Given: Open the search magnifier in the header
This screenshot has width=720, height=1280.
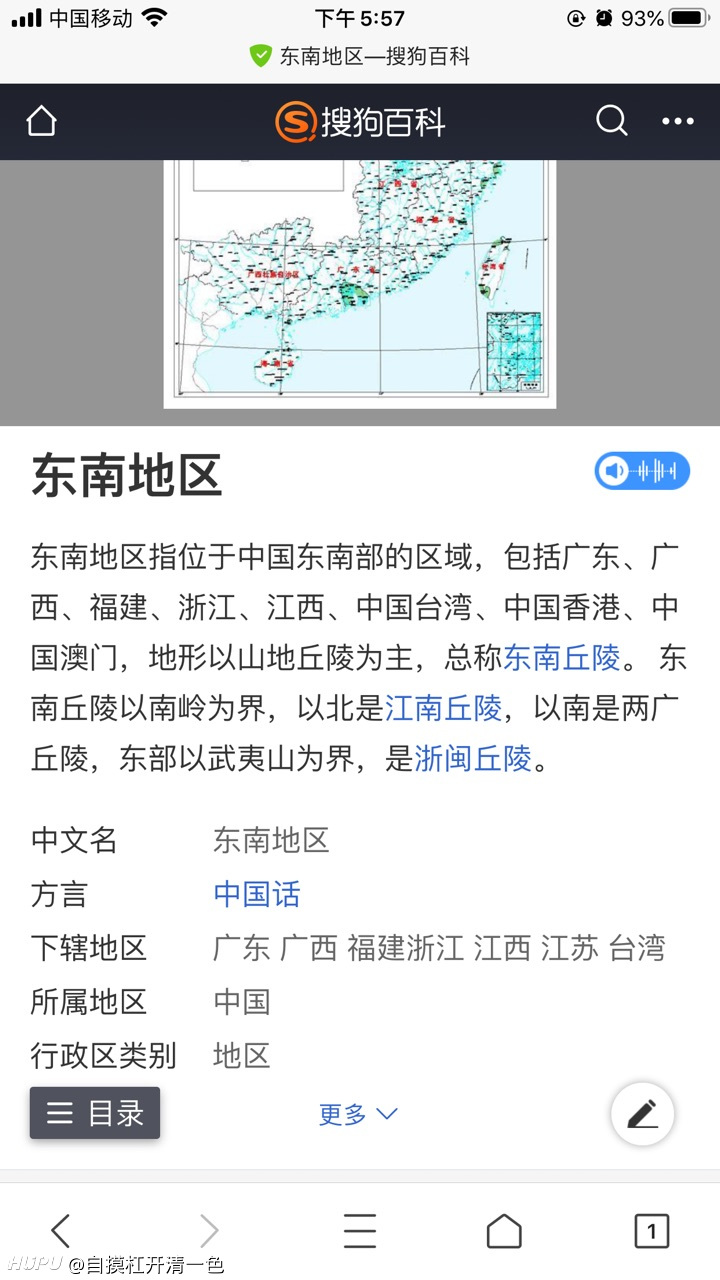Looking at the screenshot, I should (611, 122).
